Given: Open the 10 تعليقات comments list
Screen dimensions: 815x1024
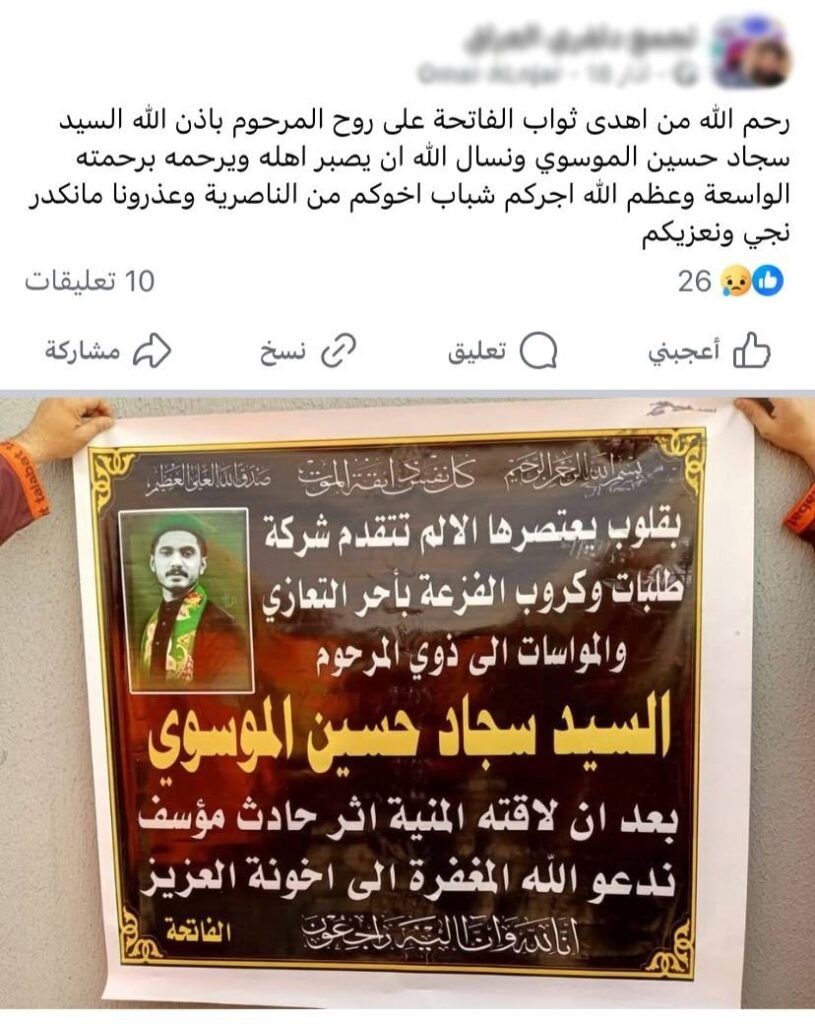Looking at the screenshot, I should (90, 282).
